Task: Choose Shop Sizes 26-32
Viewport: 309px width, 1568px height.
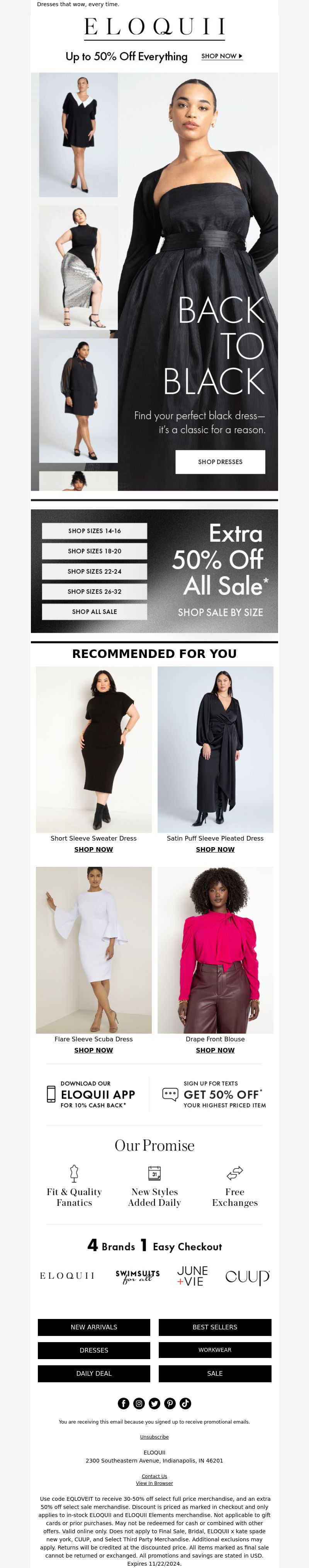Action: [x=95, y=592]
